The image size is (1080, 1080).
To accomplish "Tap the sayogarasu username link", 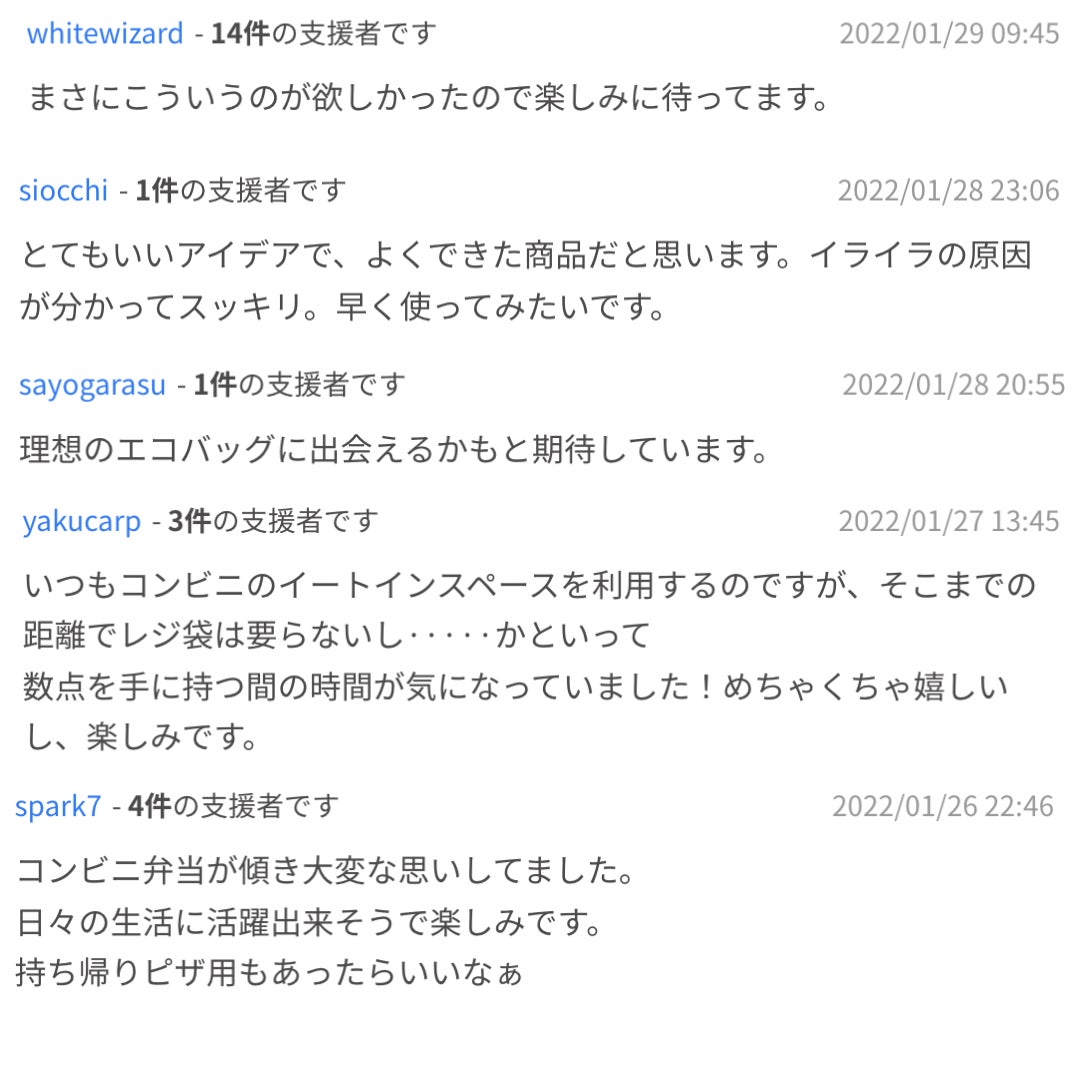I will pyautogui.click(x=92, y=385).
